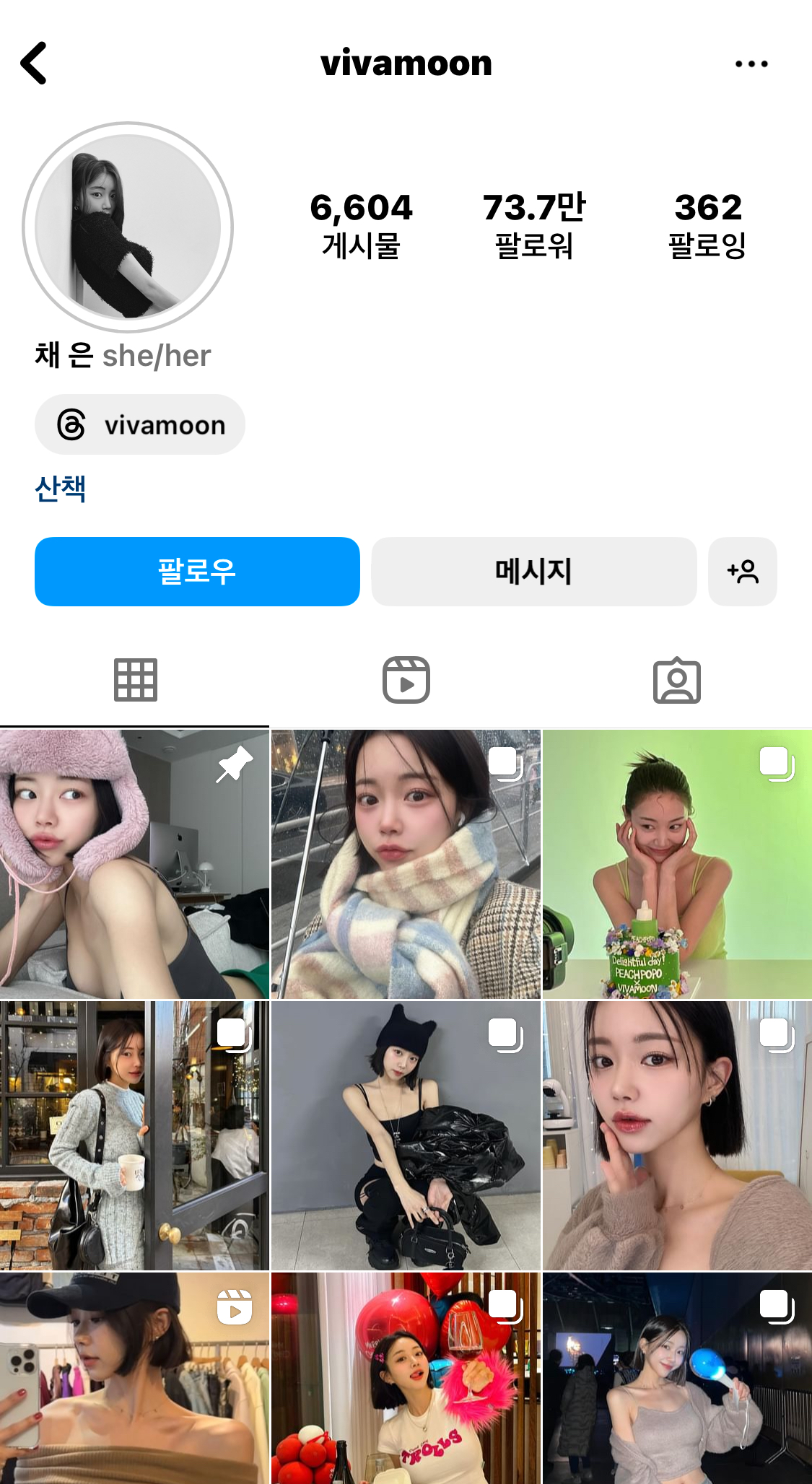Switch to the Reels section of the profile
Image resolution: width=812 pixels, height=1484 pixels.
[x=406, y=678]
